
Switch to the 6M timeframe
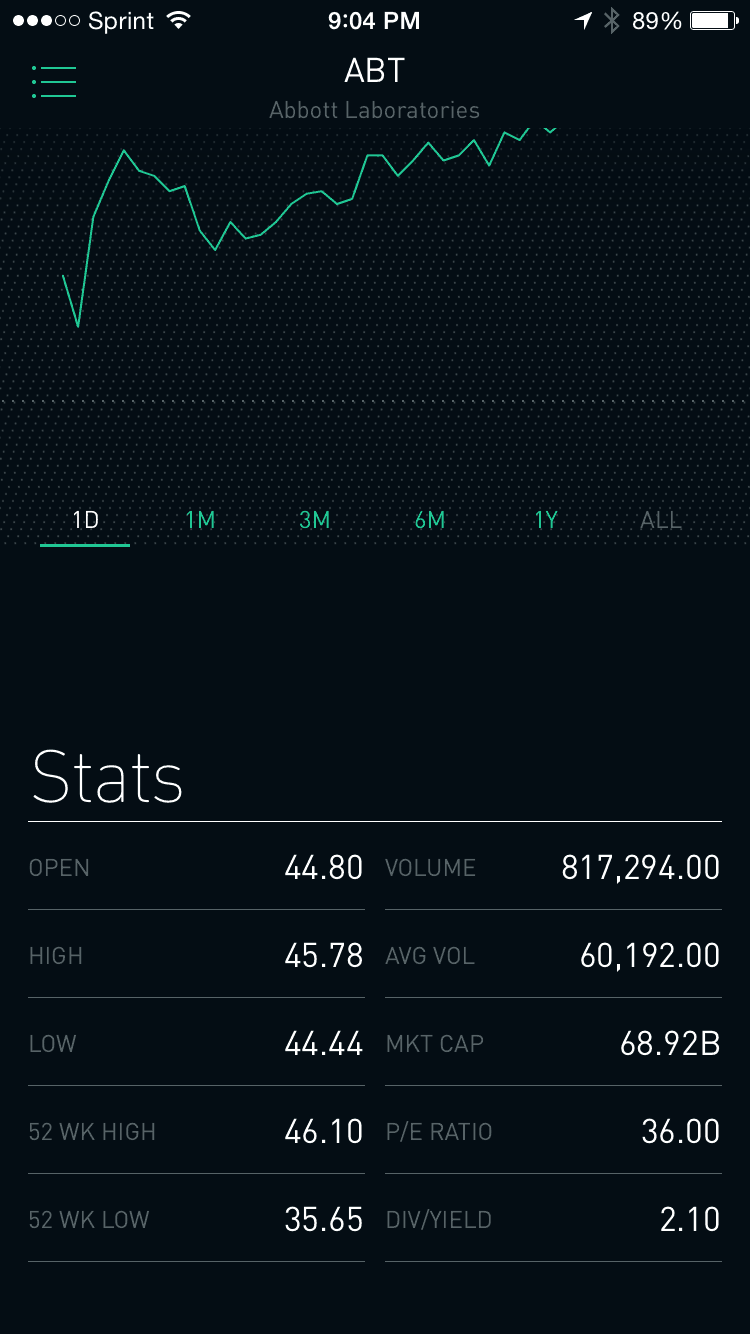pos(430,520)
